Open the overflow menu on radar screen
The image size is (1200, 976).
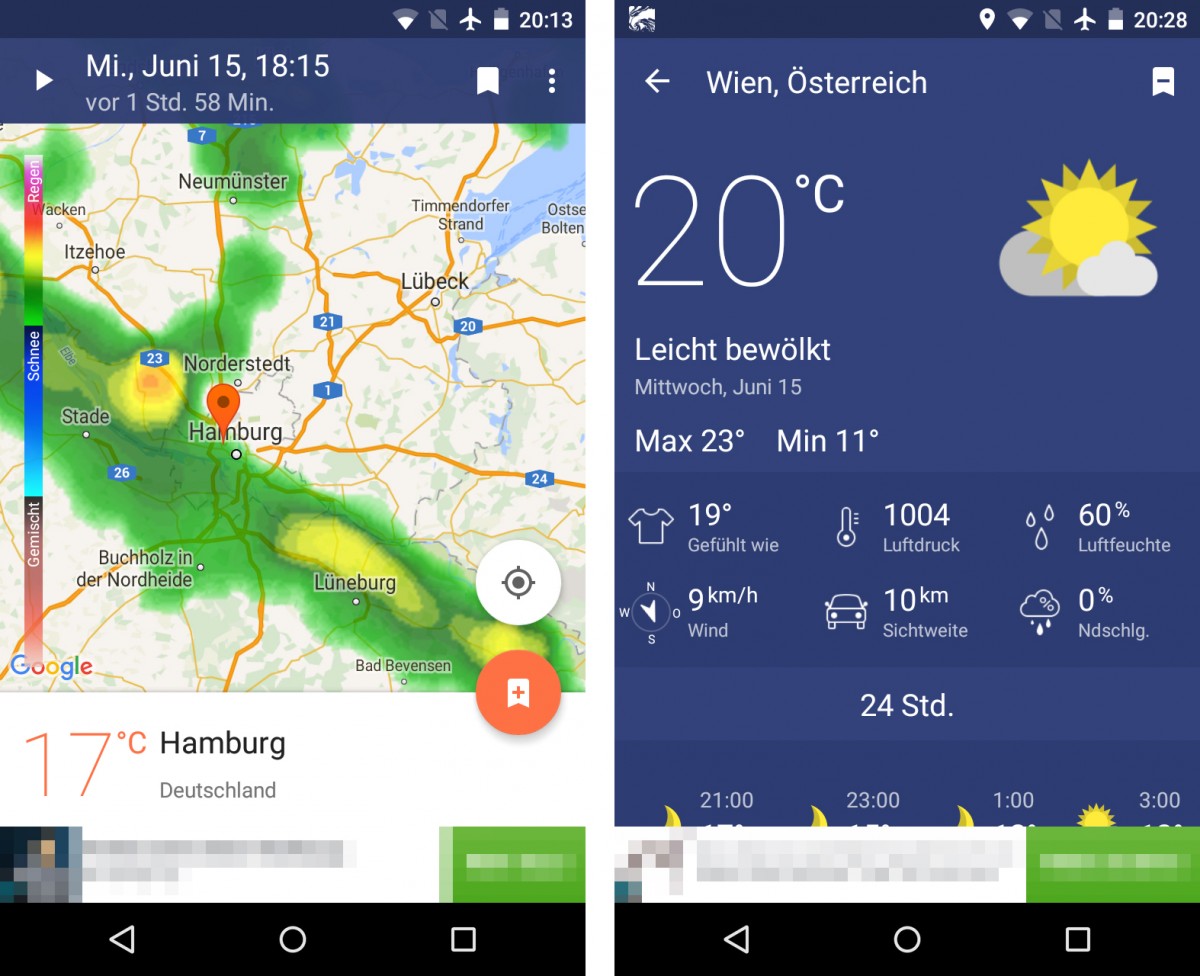point(551,81)
